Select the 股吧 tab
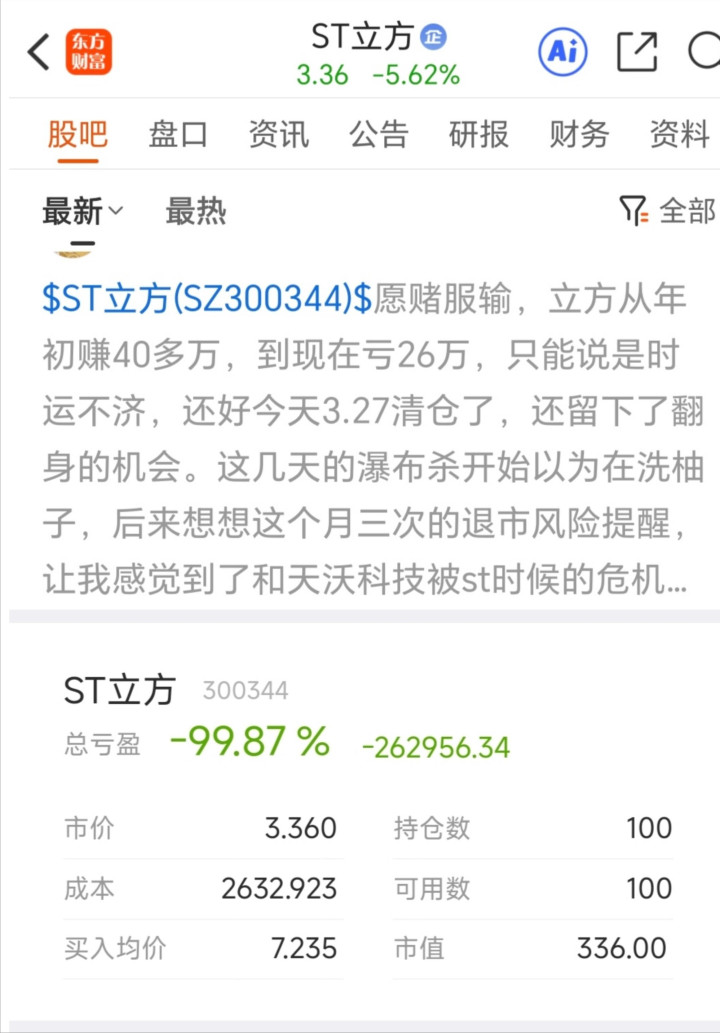The height and width of the screenshot is (1033, 720). [77, 134]
